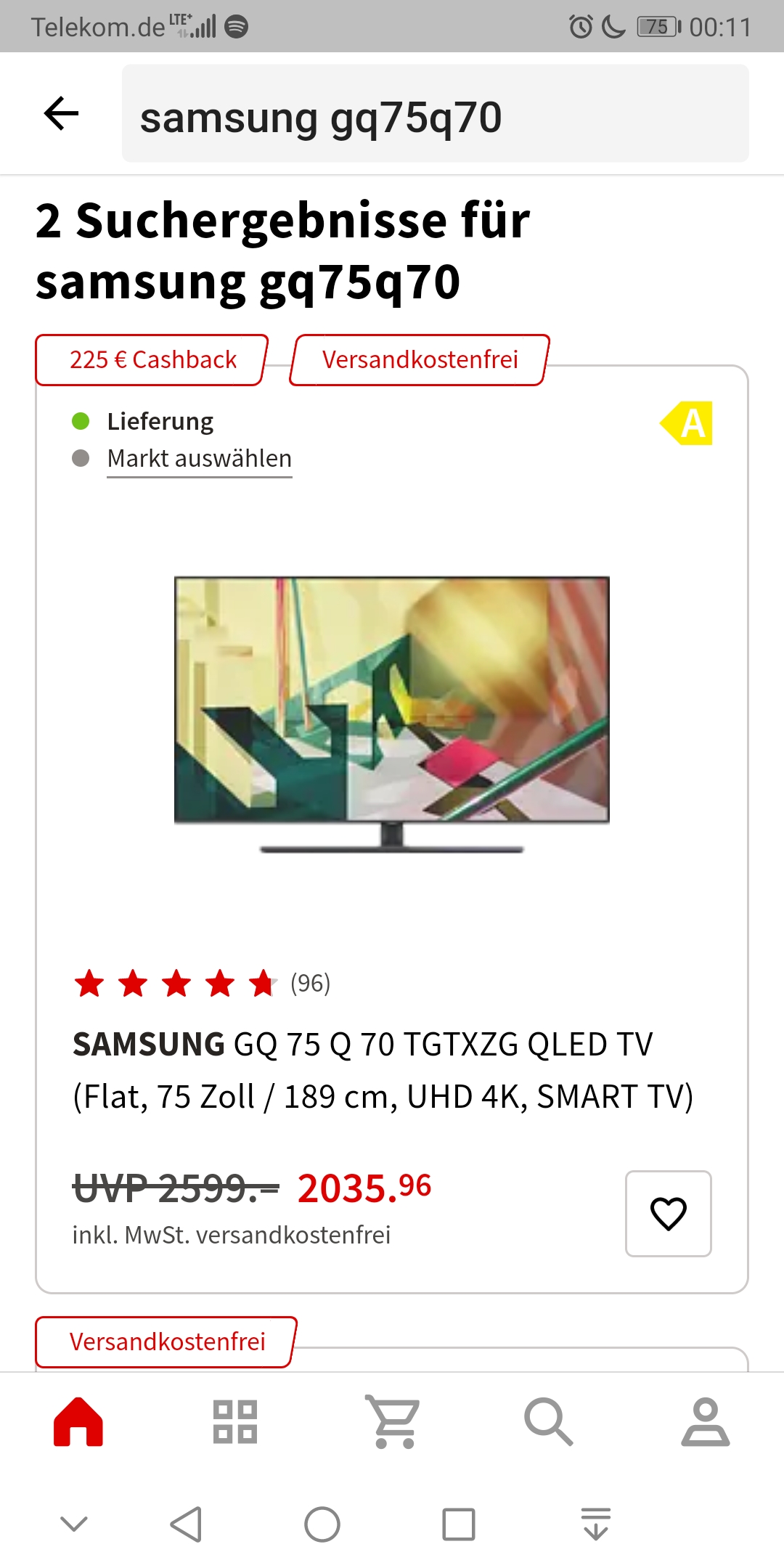Open the account profile tab
Viewport: 784px width, 1568px height.
[705, 1421]
